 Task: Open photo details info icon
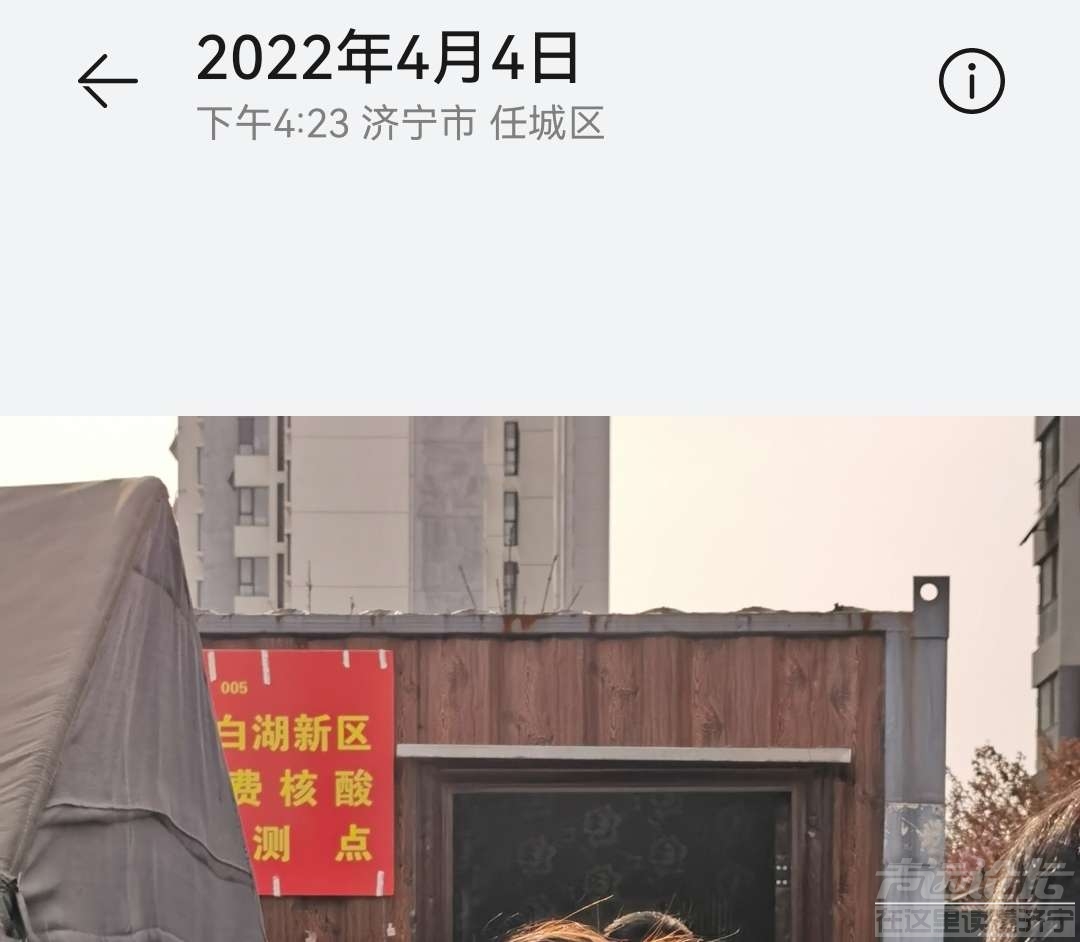click(971, 81)
